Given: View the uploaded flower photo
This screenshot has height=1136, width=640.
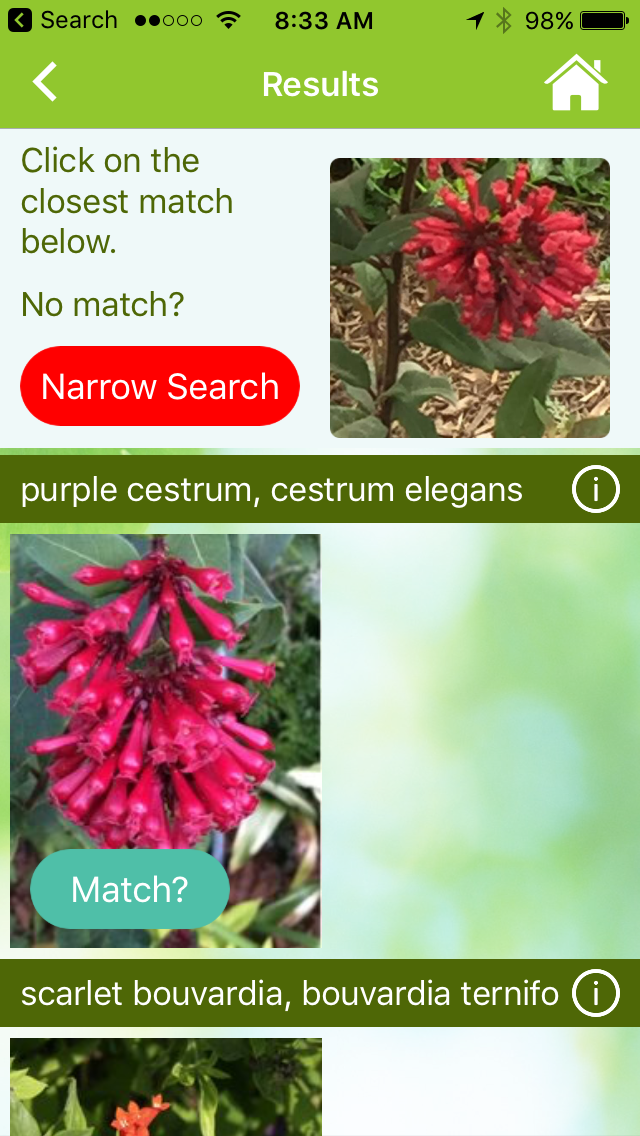Looking at the screenshot, I should [x=470, y=298].
